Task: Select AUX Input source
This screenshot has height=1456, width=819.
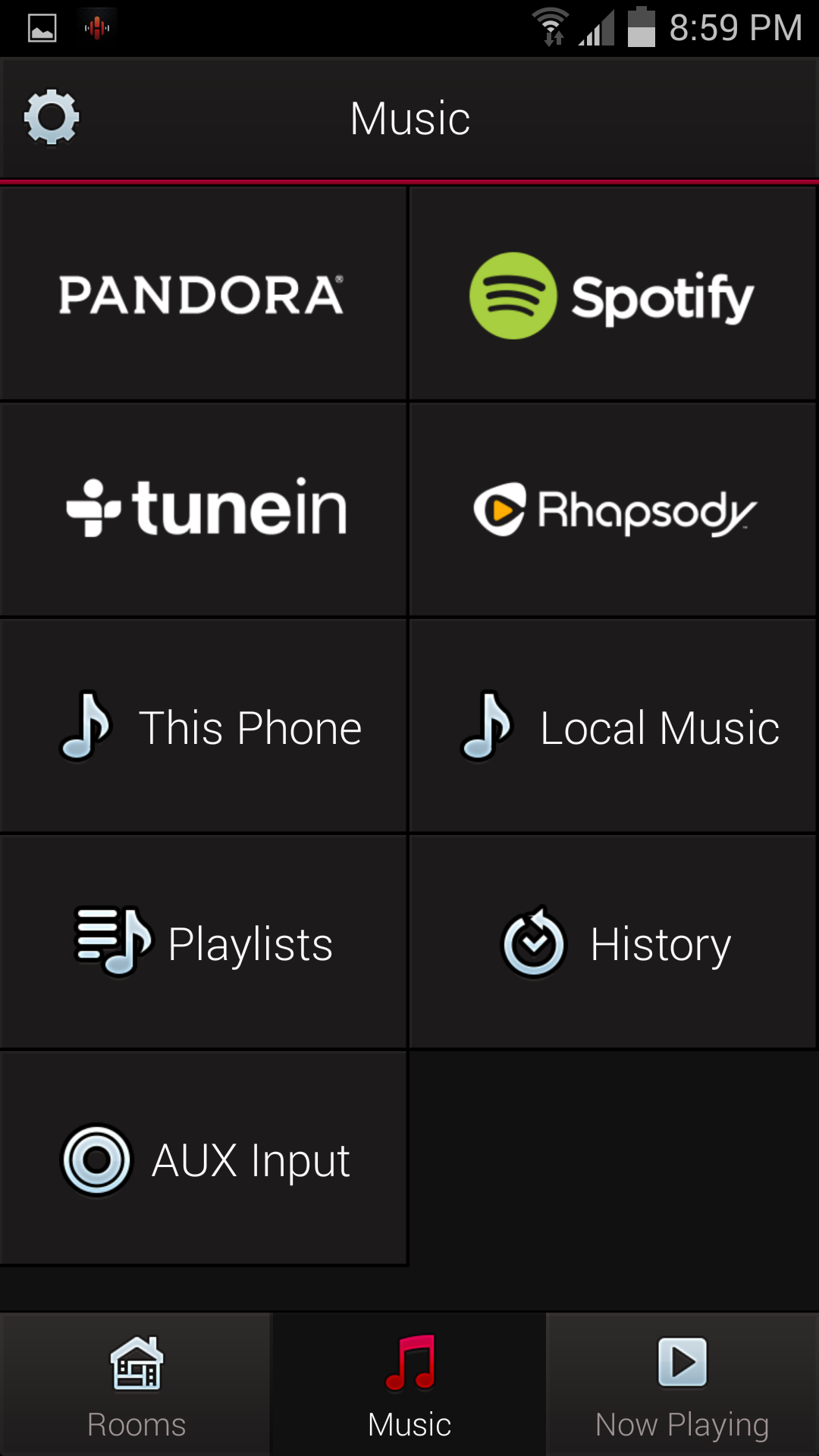Action: pyautogui.click(x=203, y=1158)
